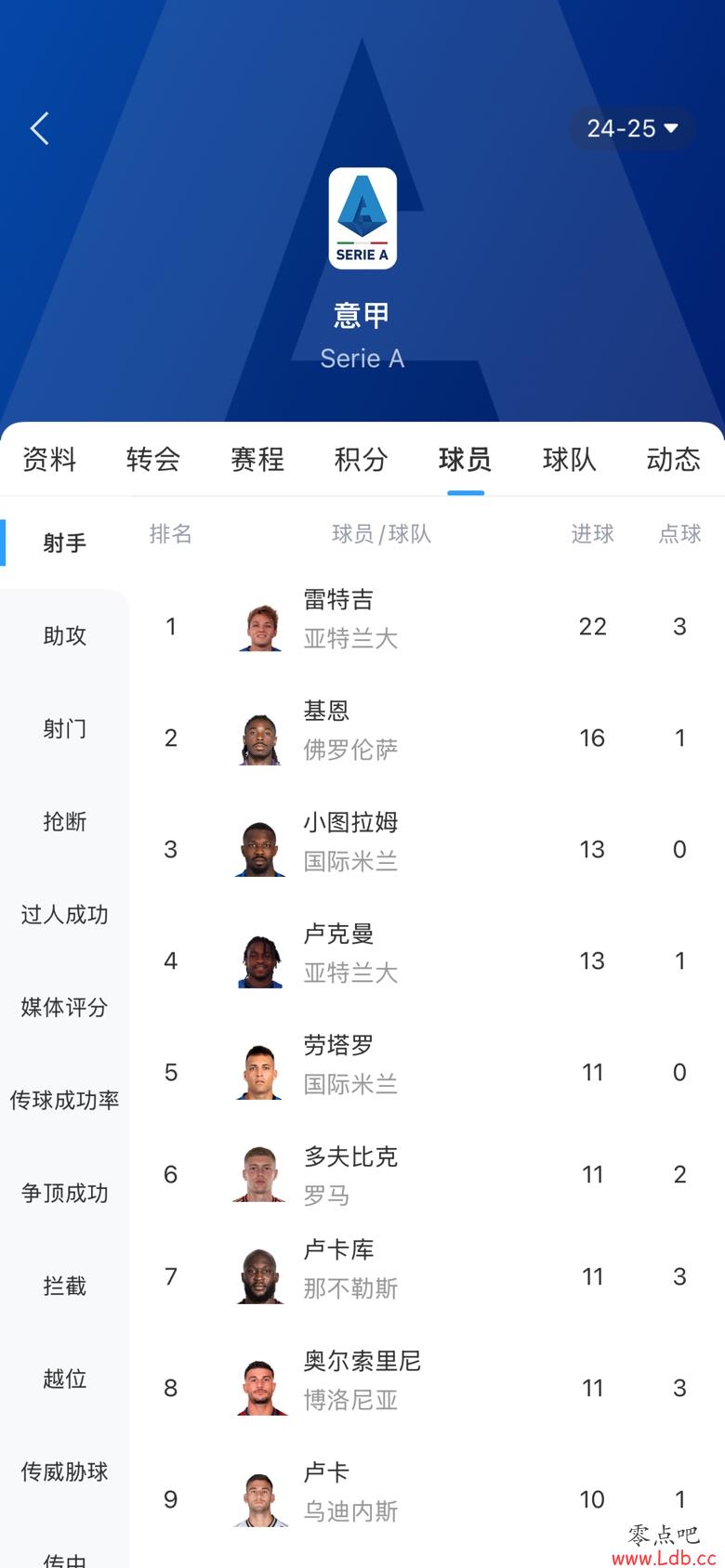Show the 过人成功 ranking
The width and height of the screenshot is (725, 1568).
[65, 914]
